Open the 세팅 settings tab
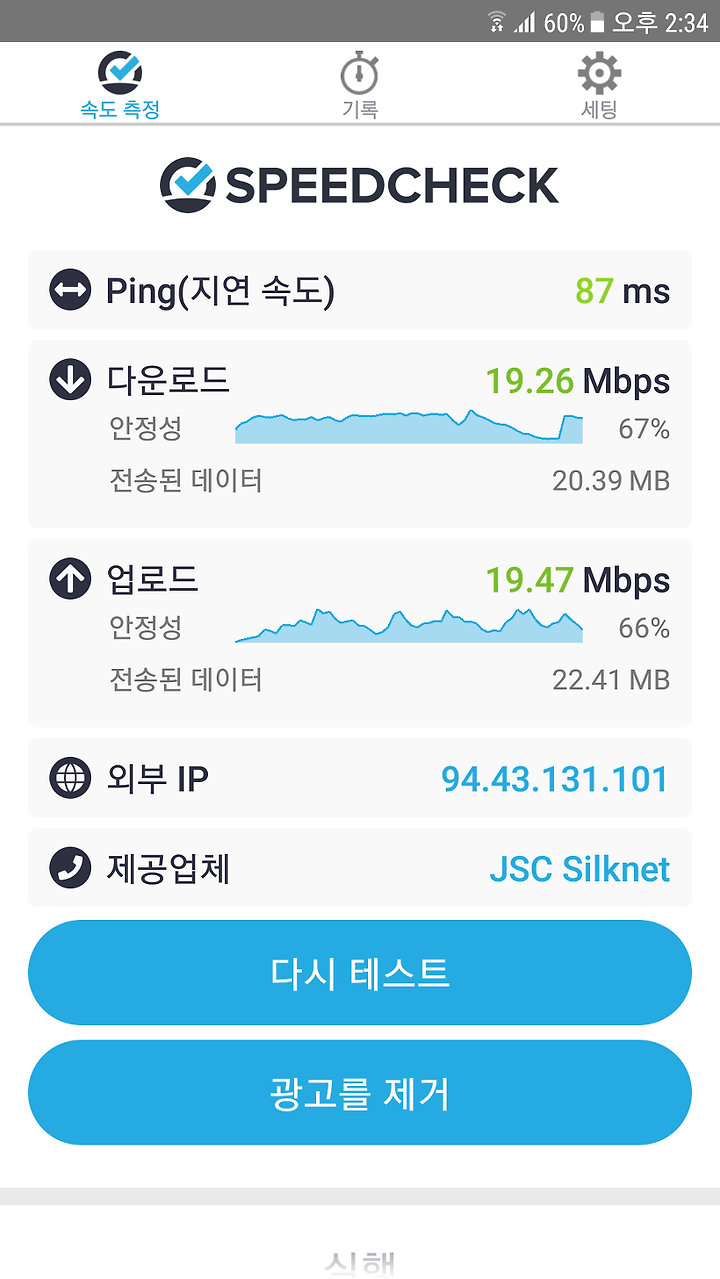 pos(600,84)
